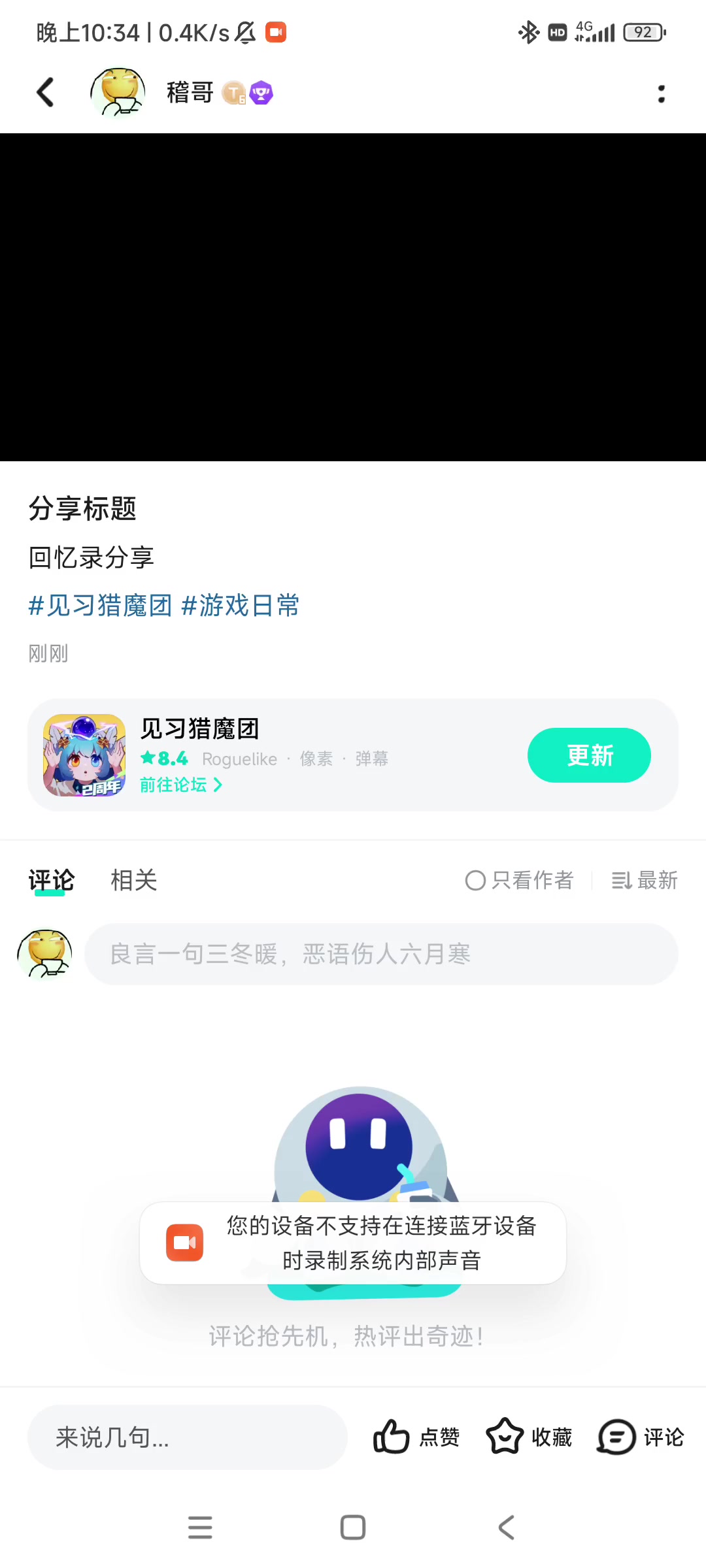Select the 评论 tab
The image size is (706, 1568).
(x=51, y=880)
